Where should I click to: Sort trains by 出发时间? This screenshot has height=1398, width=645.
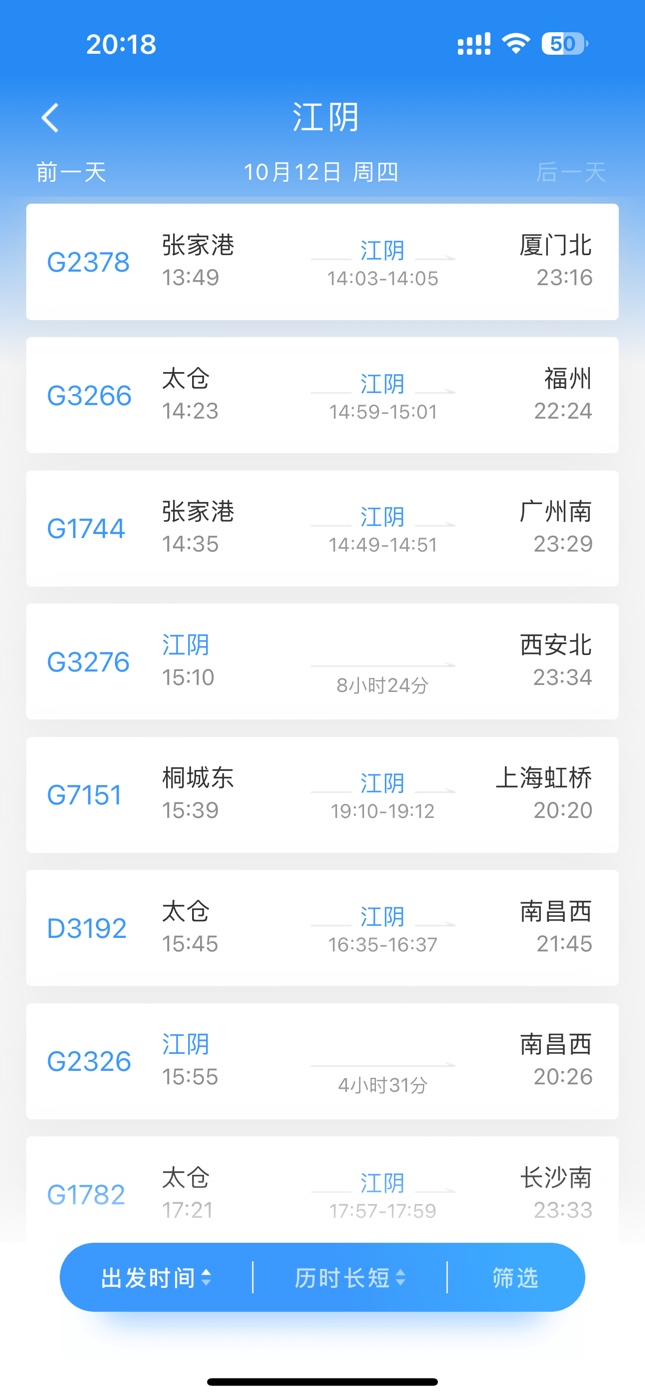(x=156, y=1277)
